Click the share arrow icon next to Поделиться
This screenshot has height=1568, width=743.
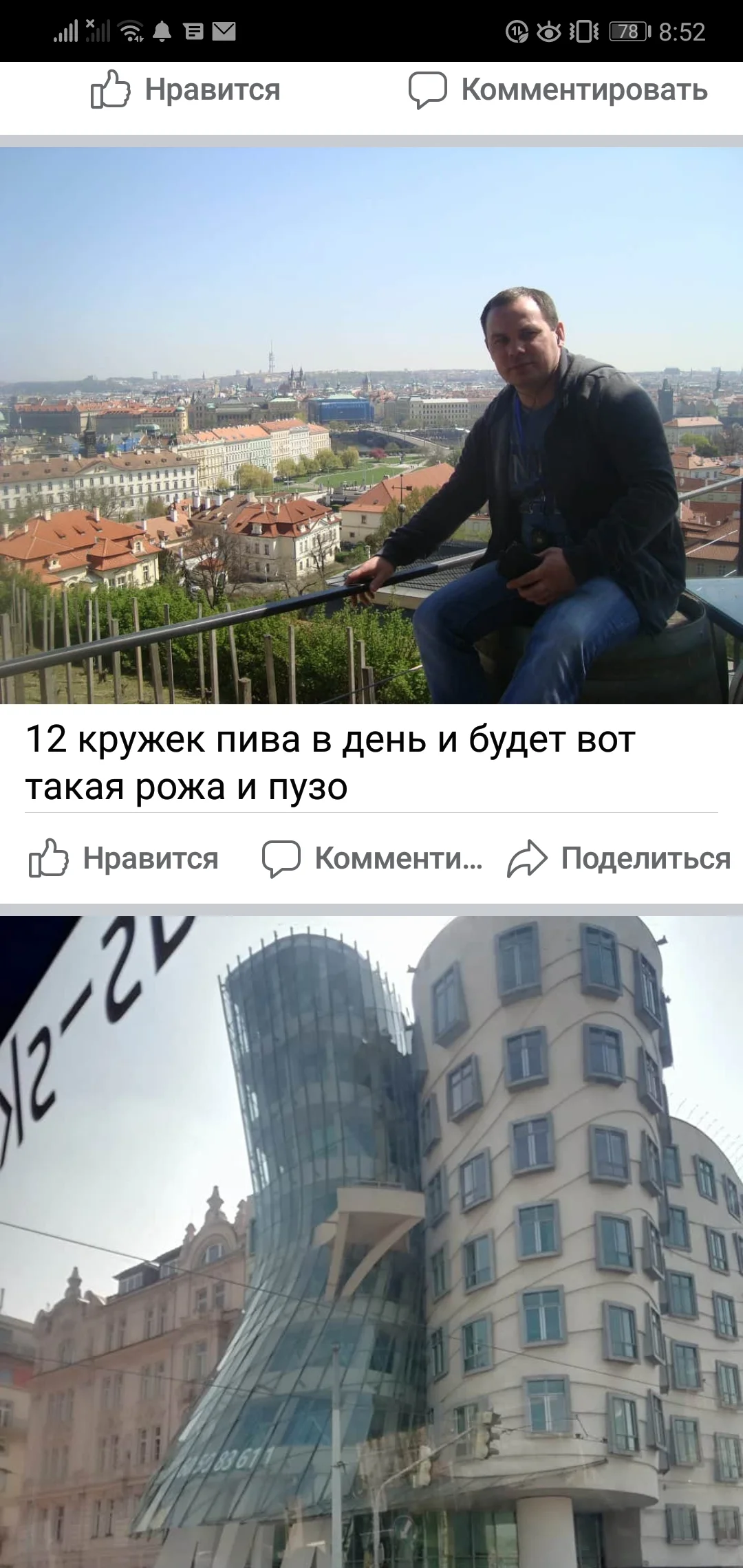[x=527, y=858]
